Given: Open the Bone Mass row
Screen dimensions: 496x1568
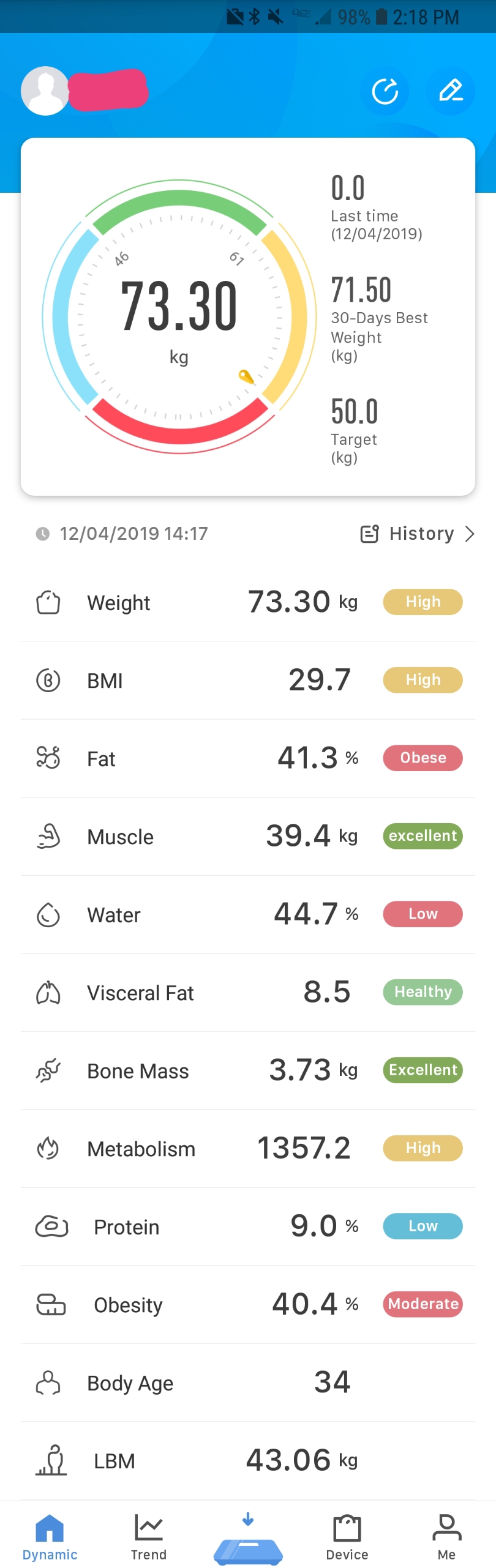Looking at the screenshot, I should click(248, 1070).
